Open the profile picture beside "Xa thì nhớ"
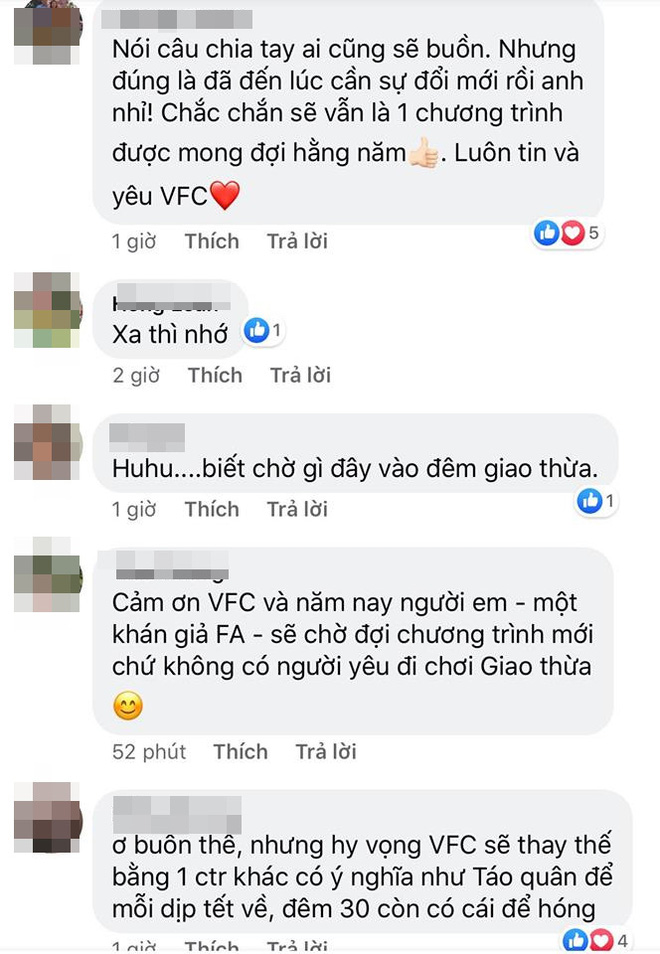Screen dimensions: 660x954 47,310
